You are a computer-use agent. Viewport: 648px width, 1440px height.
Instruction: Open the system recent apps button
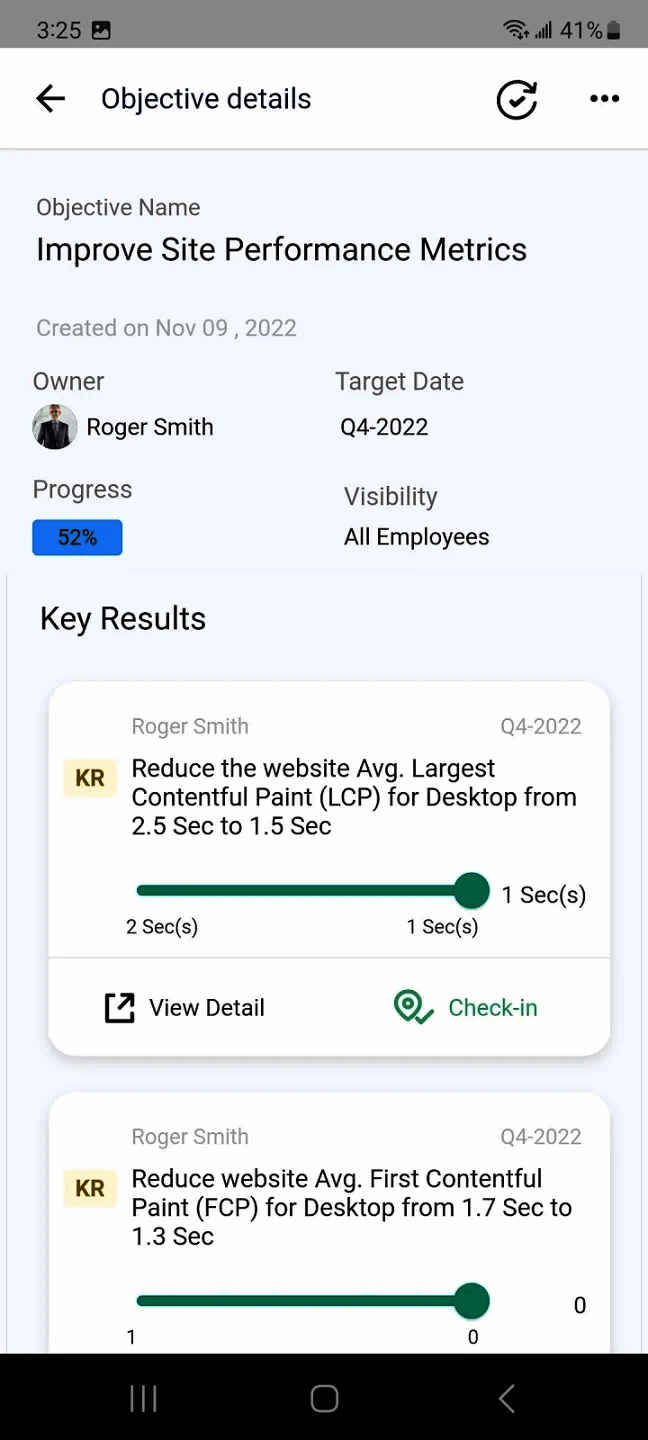coord(144,1398)
